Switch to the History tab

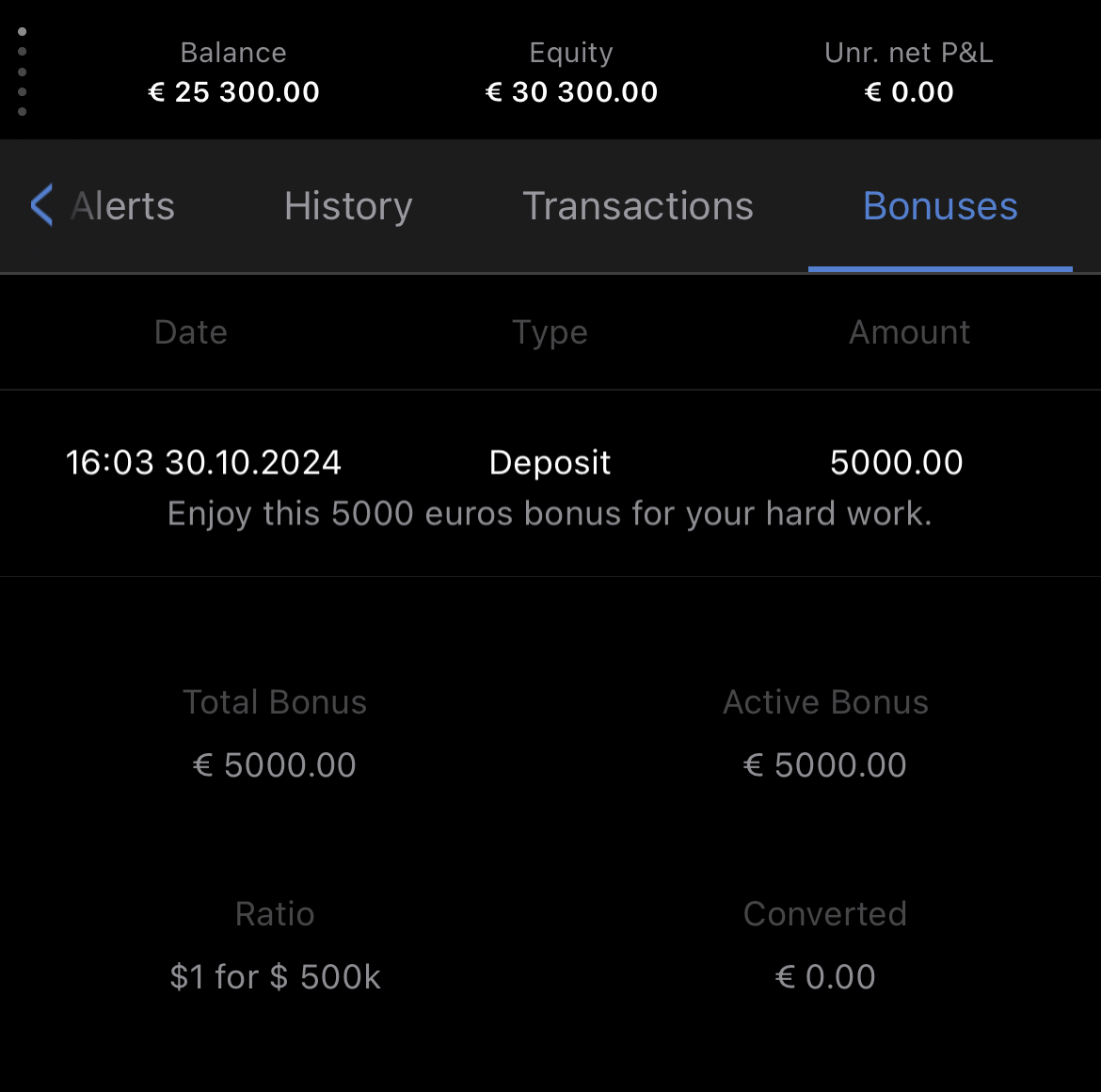pos(348,206)
